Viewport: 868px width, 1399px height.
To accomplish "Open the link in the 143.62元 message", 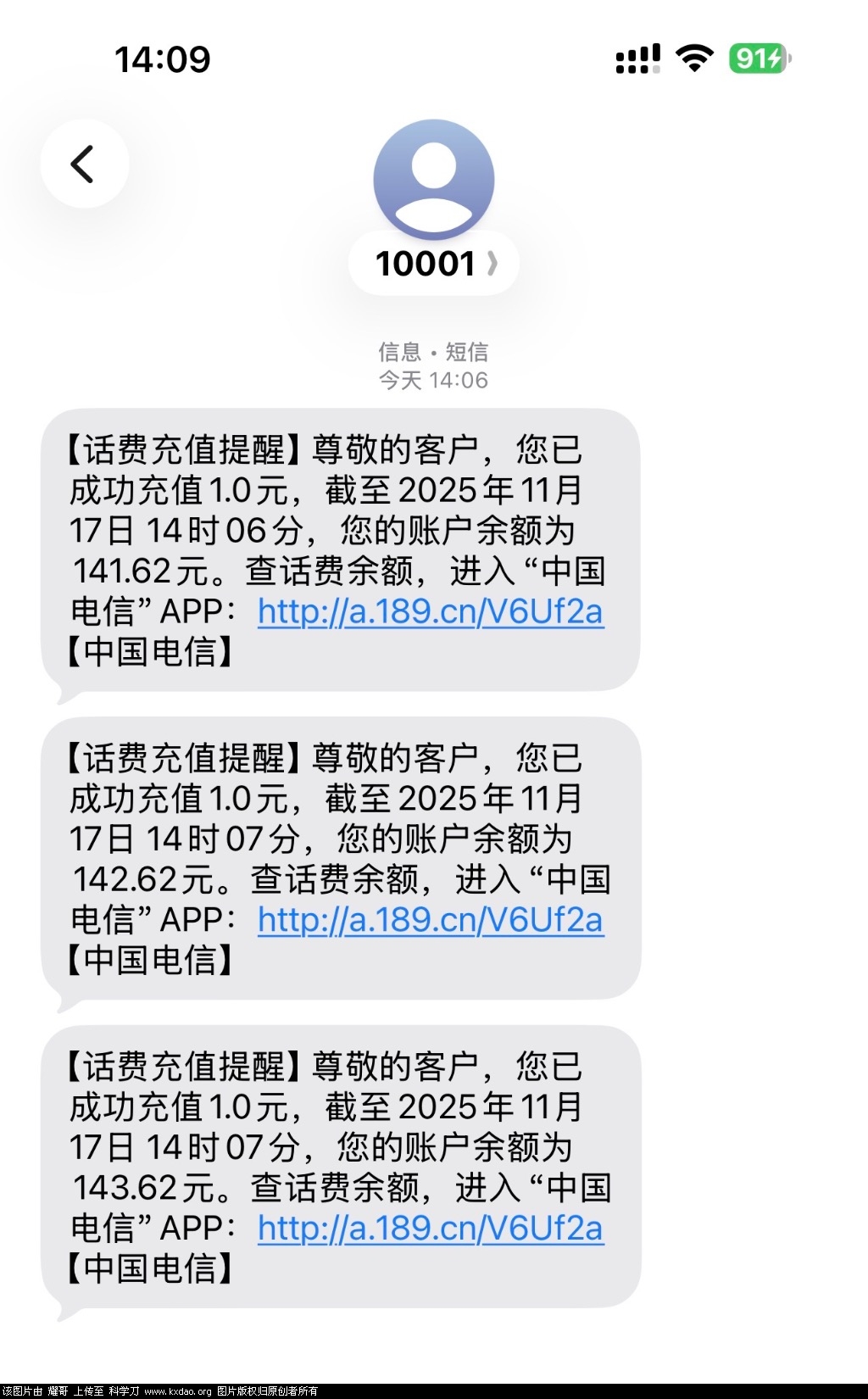I will [430, 1229].
